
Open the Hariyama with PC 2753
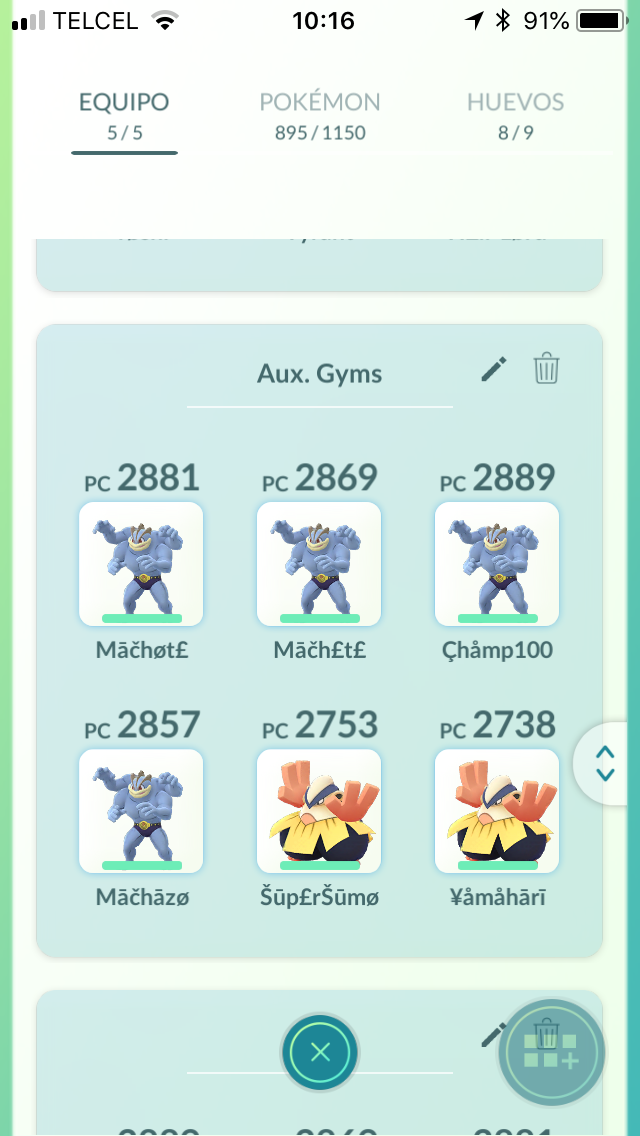pos(319,811)
